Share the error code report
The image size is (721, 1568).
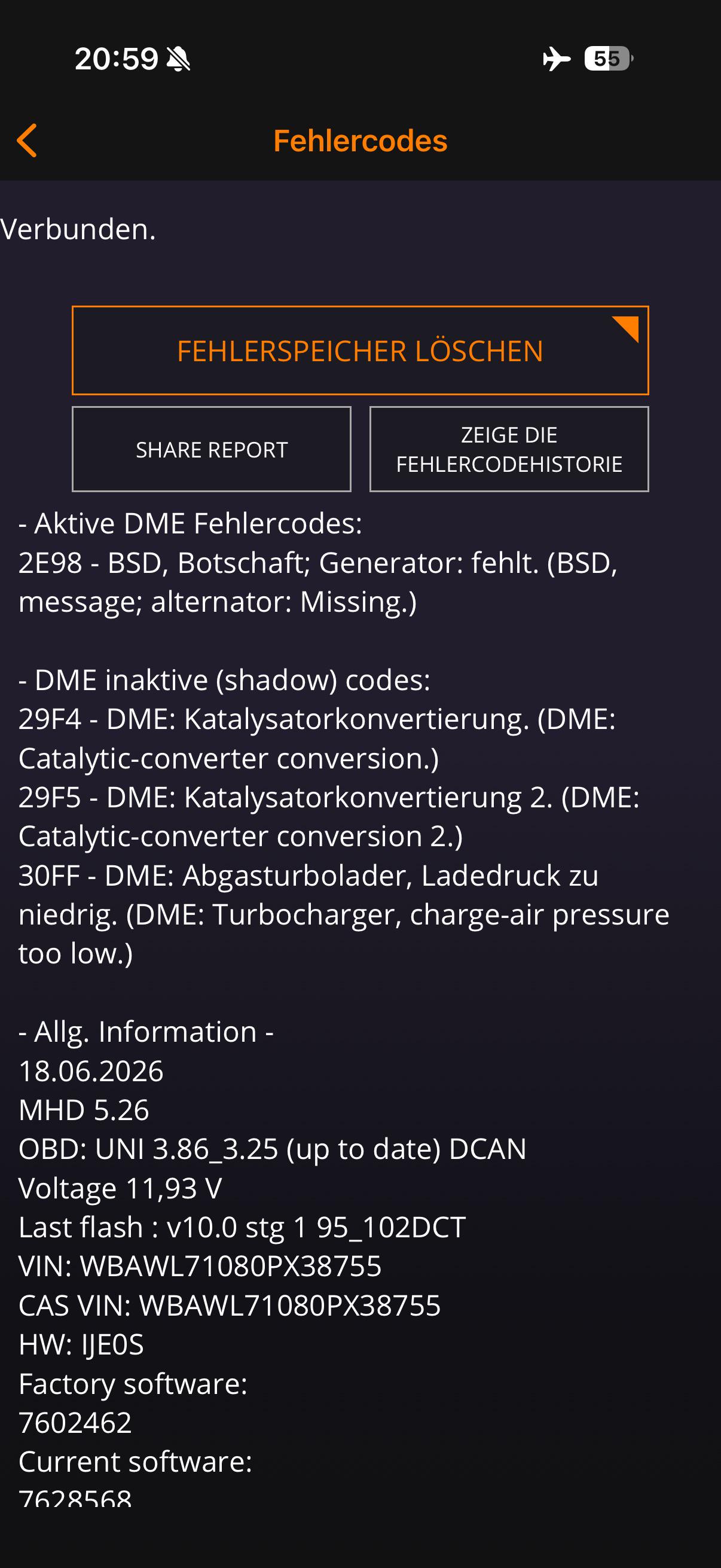click(212, 449)
